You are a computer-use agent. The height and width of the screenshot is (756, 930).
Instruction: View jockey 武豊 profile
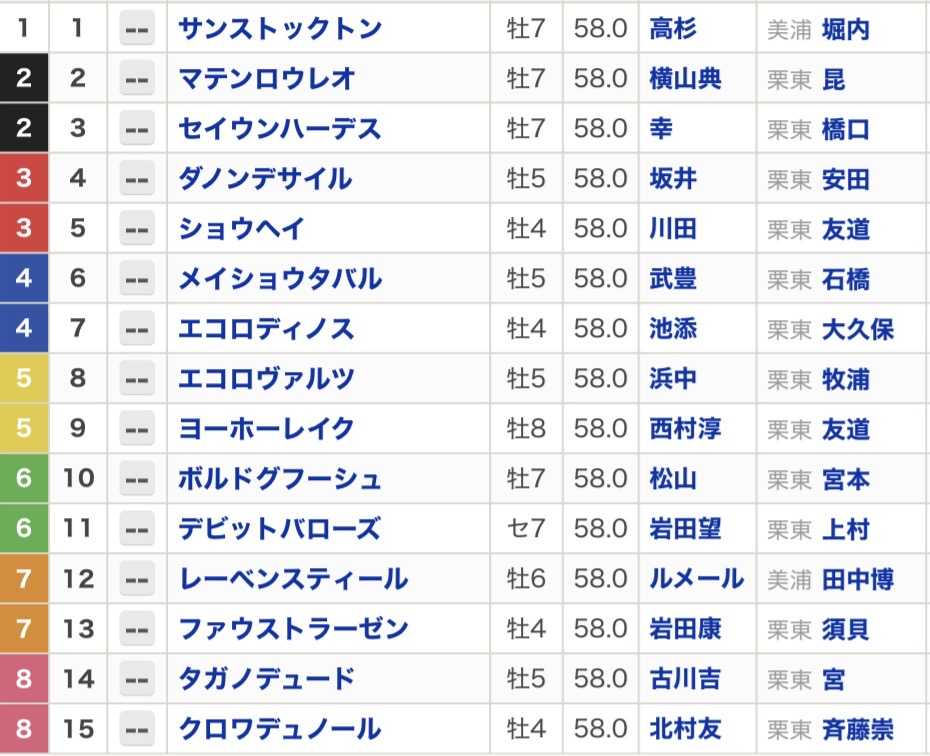point(673,279)
